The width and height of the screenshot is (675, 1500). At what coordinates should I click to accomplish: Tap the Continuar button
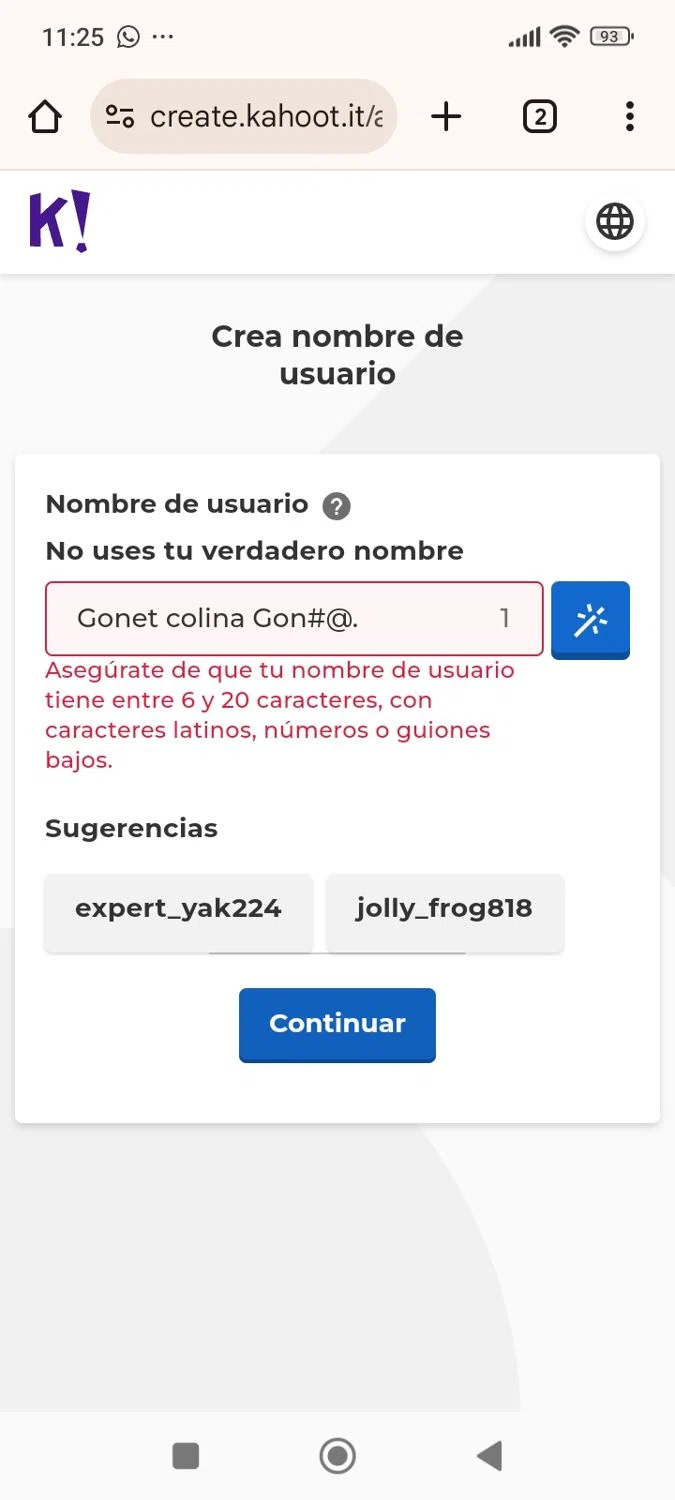pos(337,1024)
